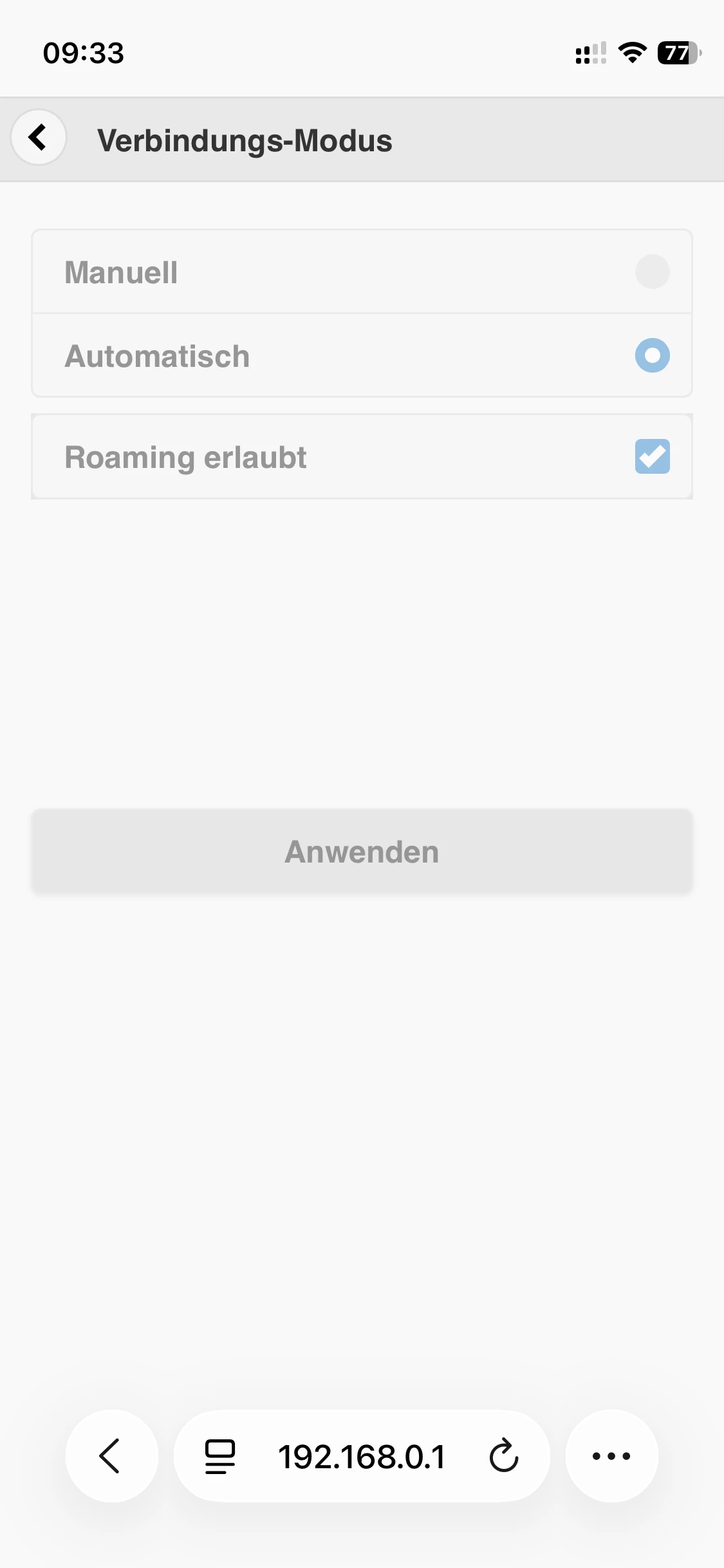Go back from Verbindungs-Modus page
Viewport: 724px width, 1568px height.
coord(39,137)
